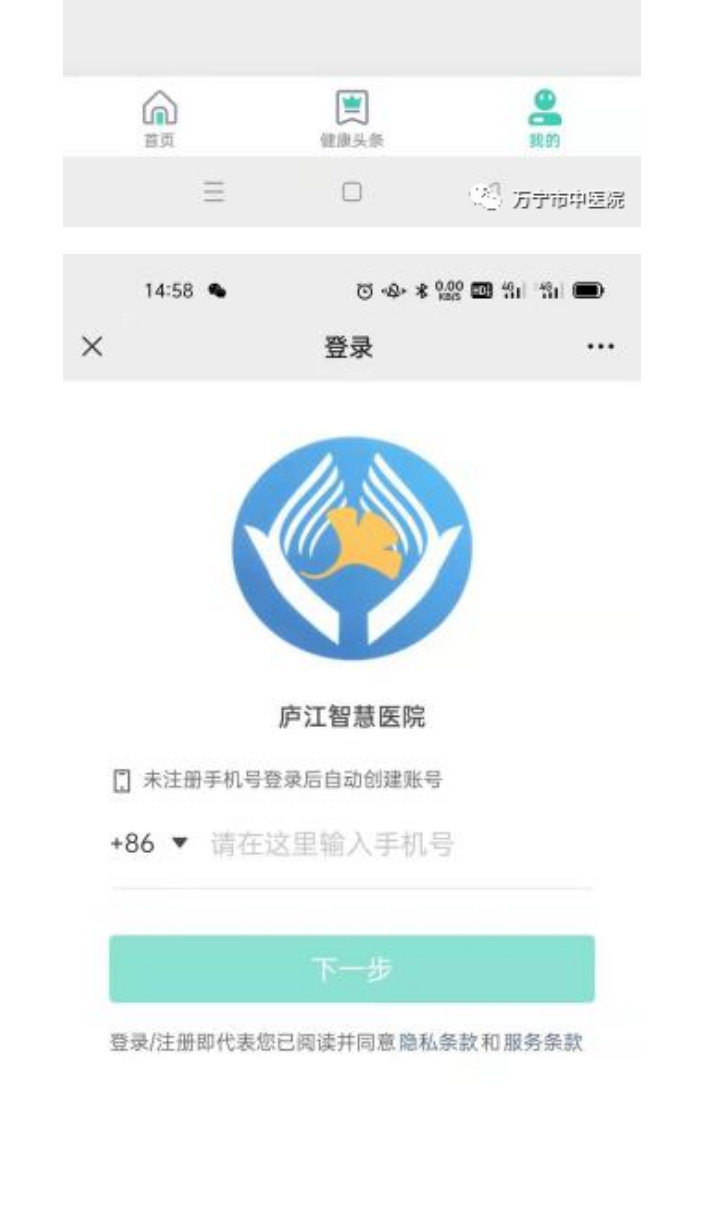Switch to the 首页 tab
The image size is (710, 1230).
tap(159, 117)
